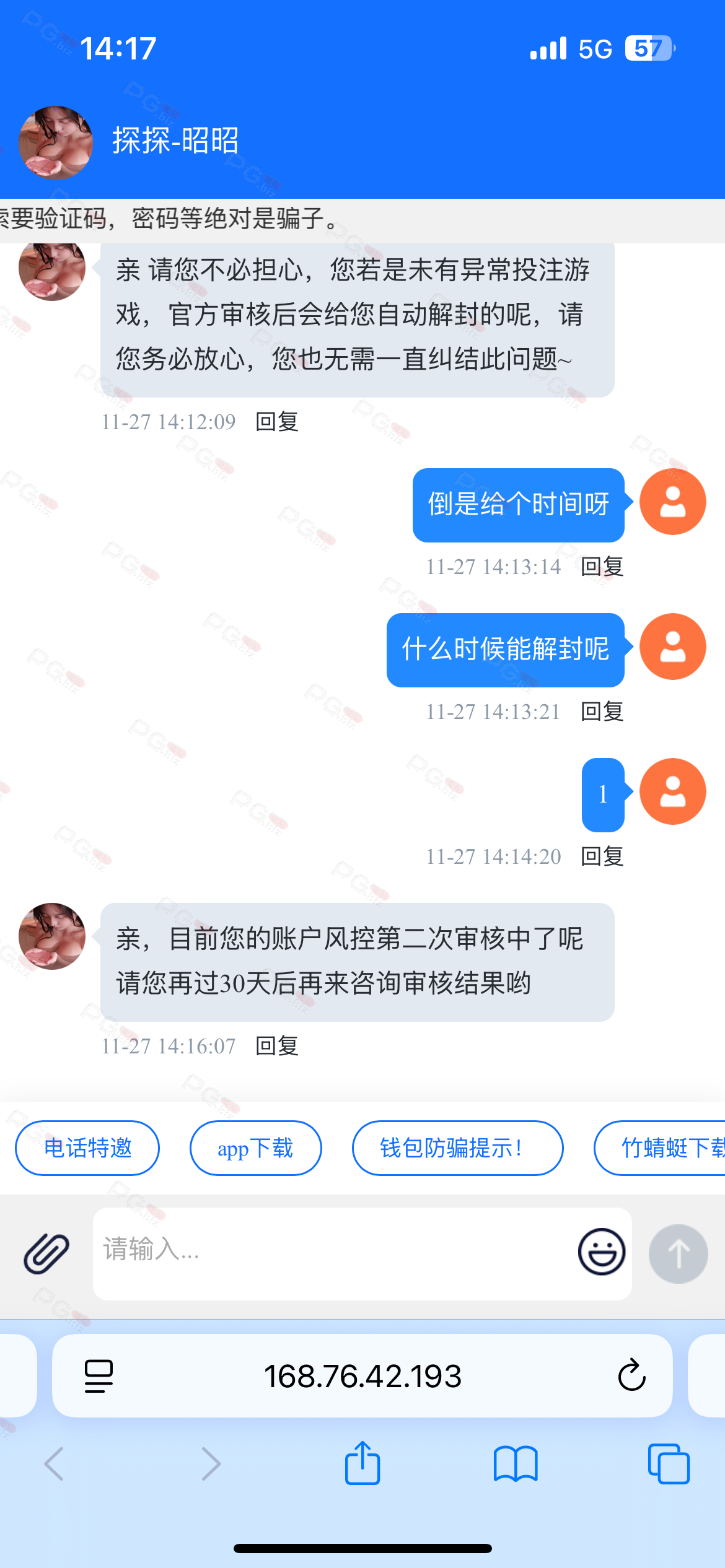Open the page settings menu icon
This screenshot has width=725, height=1568.
click(99, 1376)
